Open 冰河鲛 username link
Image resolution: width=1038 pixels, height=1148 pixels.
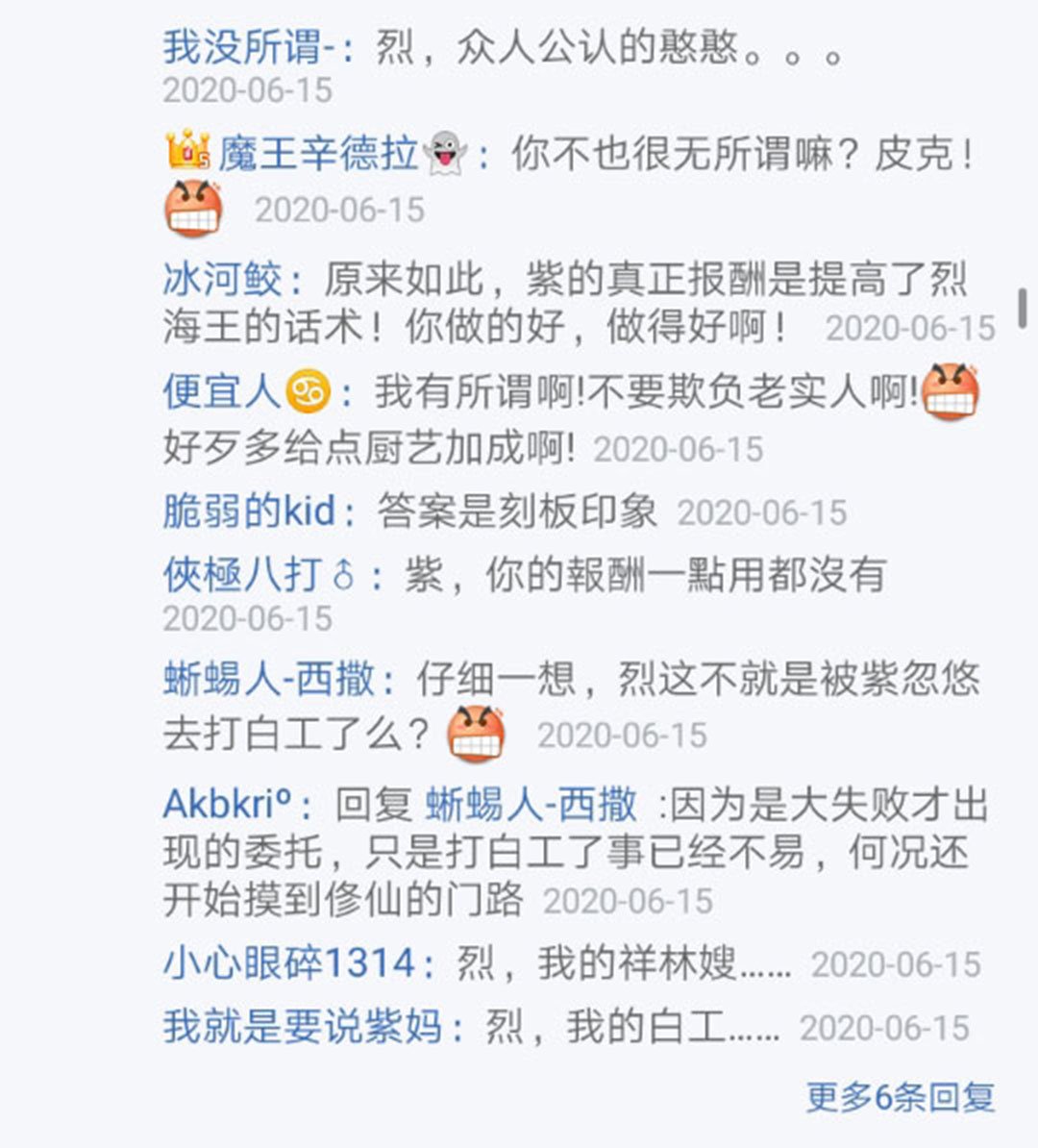222,280
